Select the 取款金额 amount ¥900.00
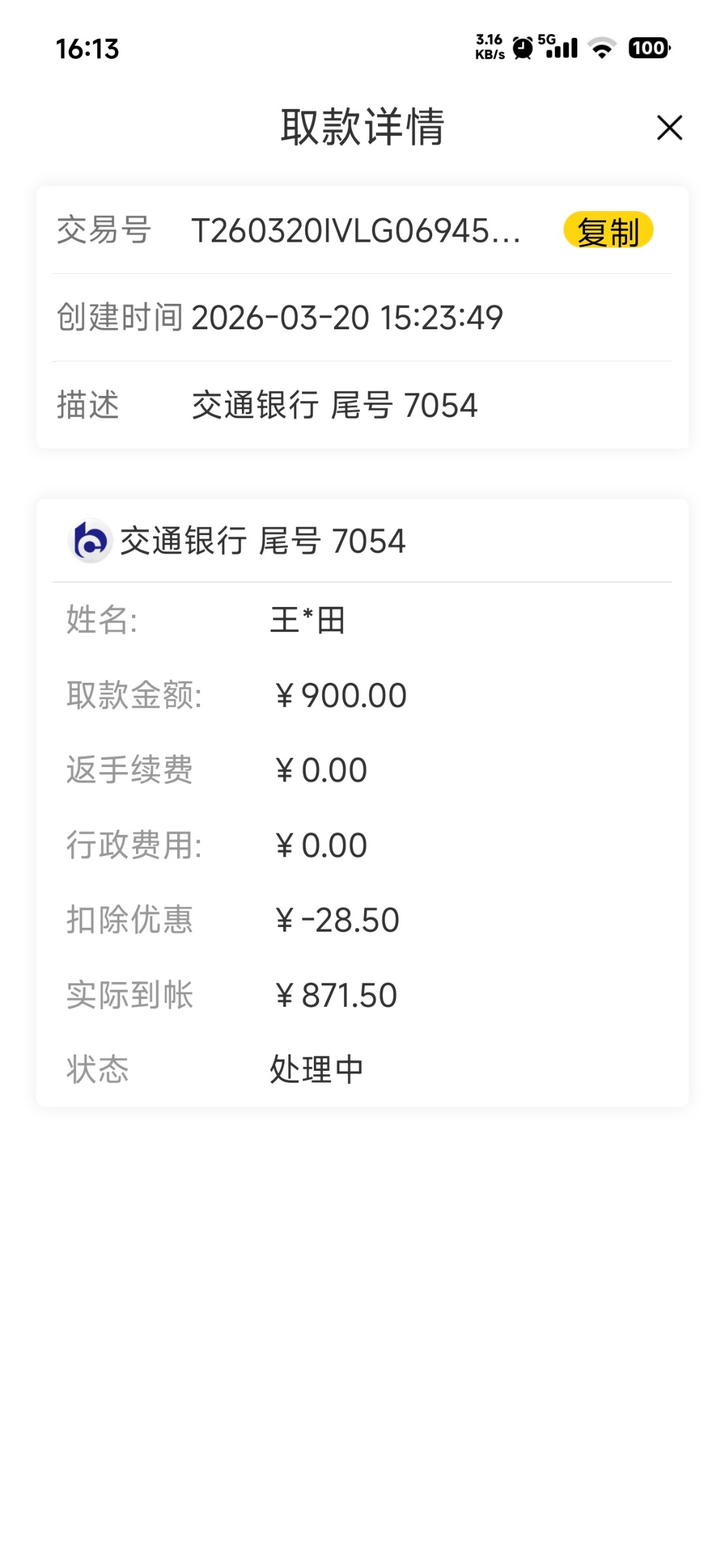The width and height of the screenshot is (725, 1568). tap(340, 694)
